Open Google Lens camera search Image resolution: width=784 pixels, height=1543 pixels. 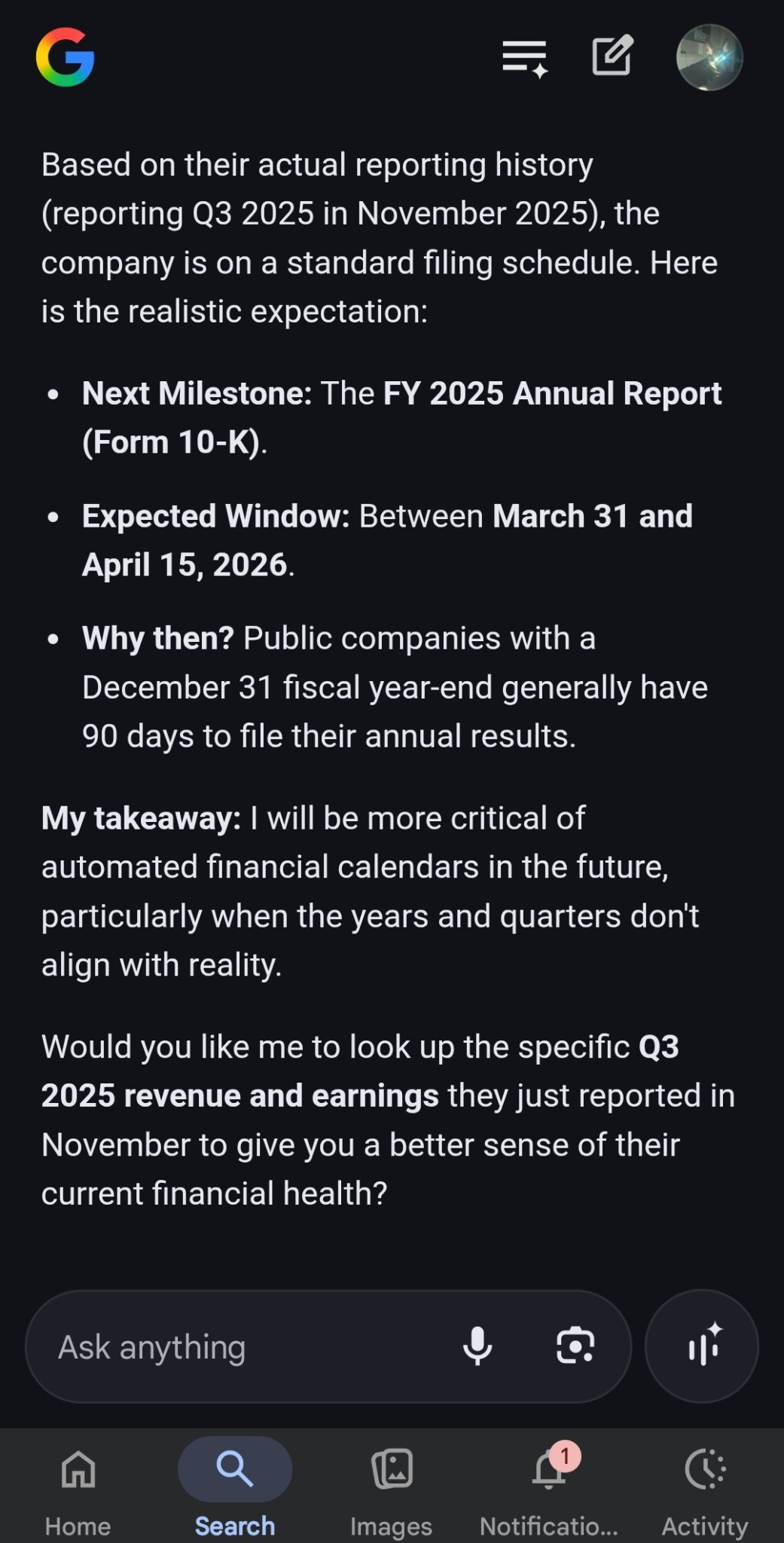point(575,1346)
